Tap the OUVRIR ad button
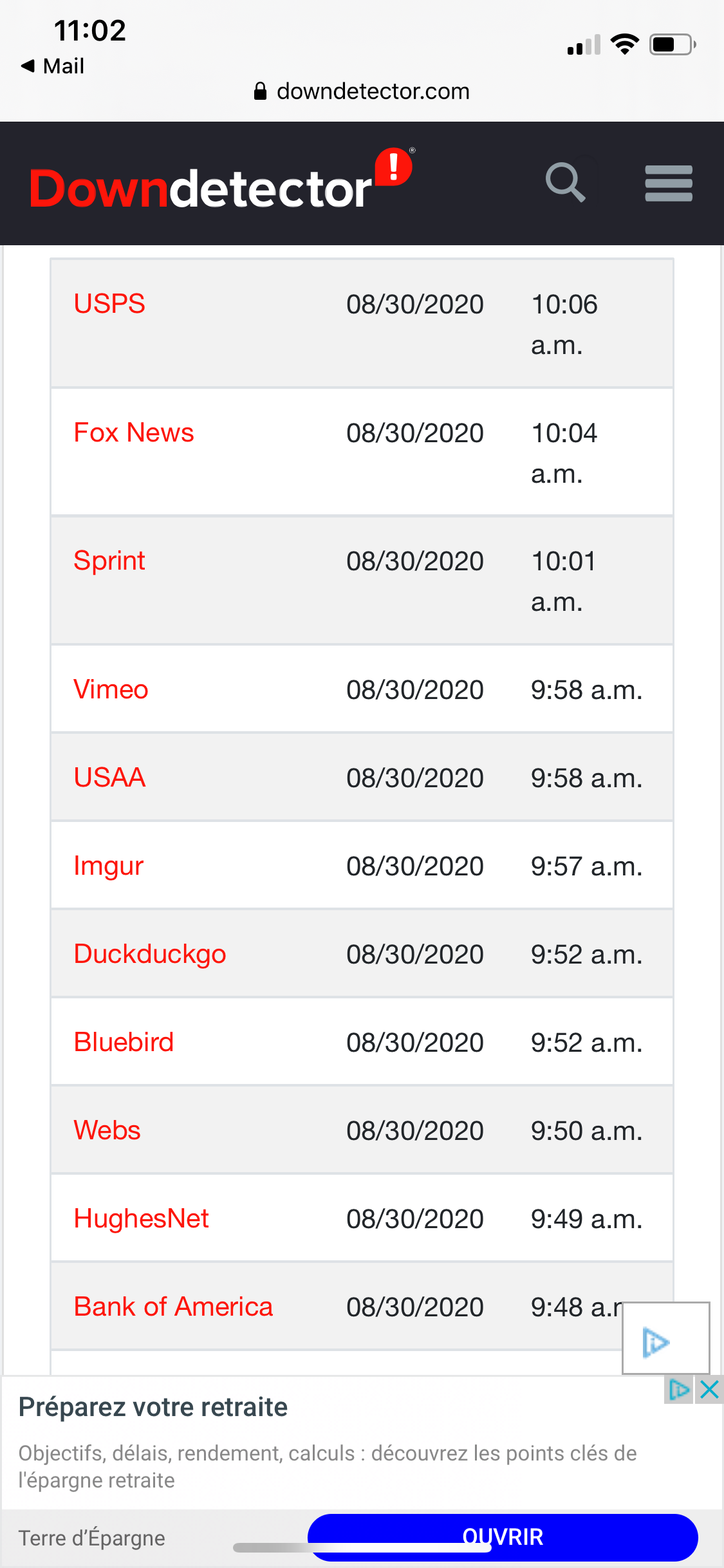 (x=503, y=1537)
